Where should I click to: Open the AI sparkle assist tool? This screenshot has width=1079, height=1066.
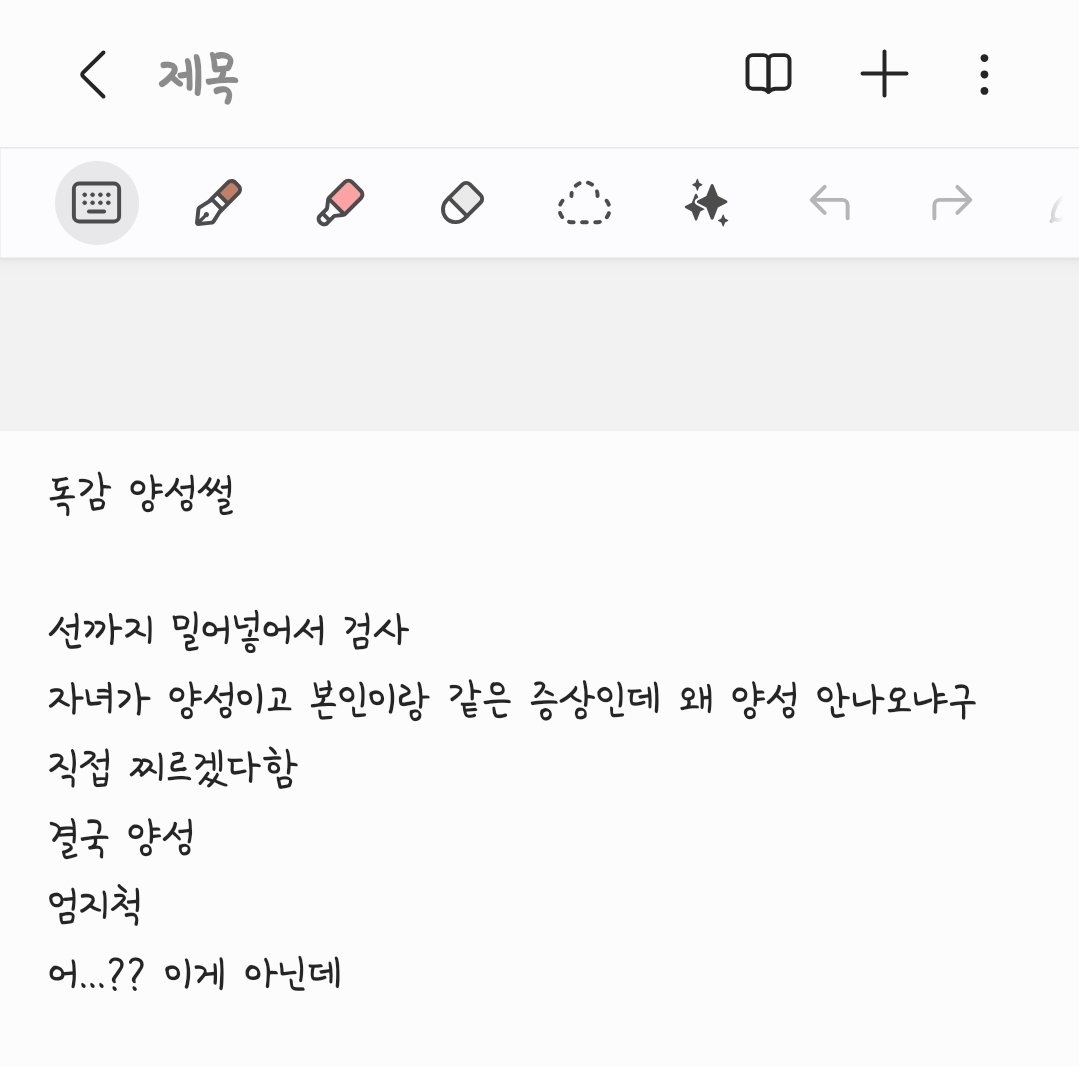(706, 203)
